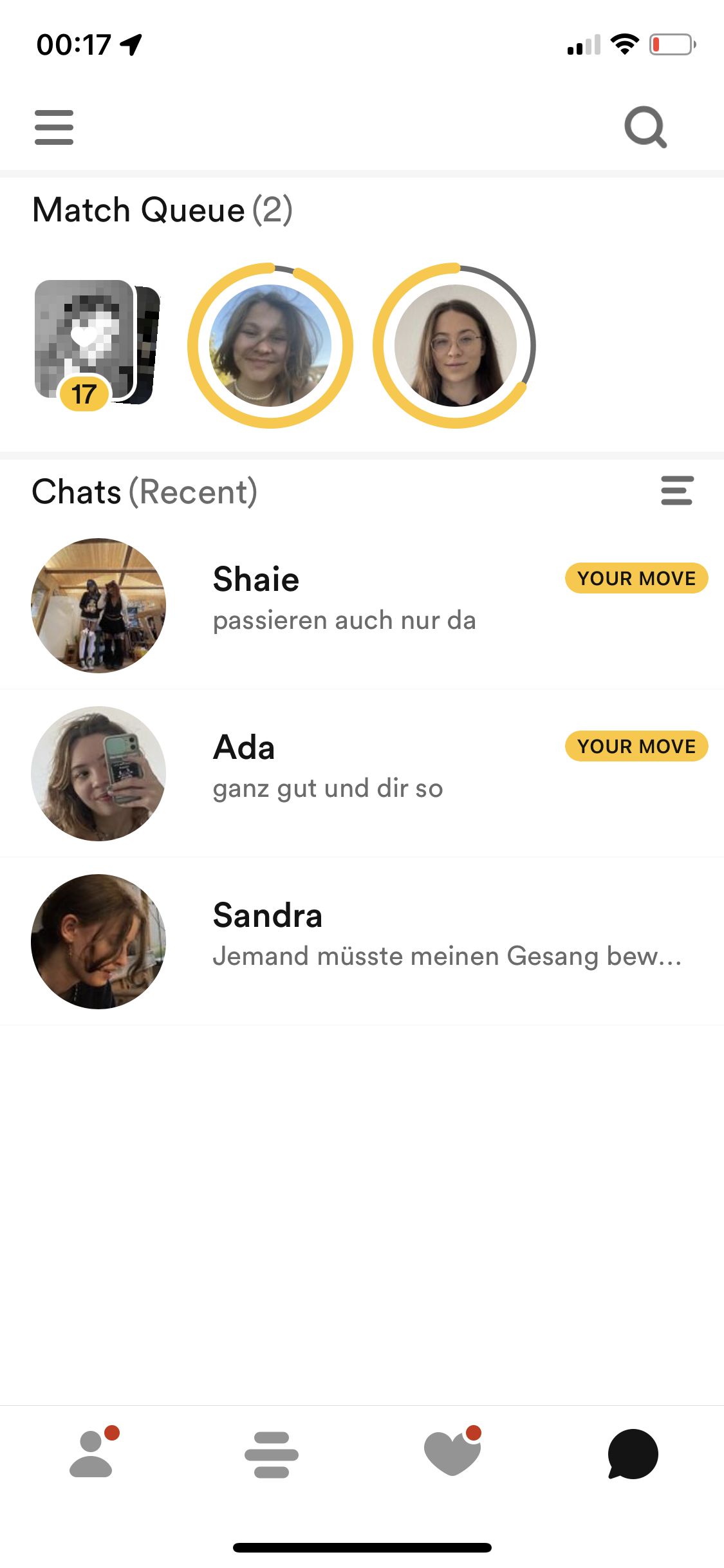The width and height of the screenshot is (724, 1568).
Task: Switch to the likes heart tab
Action: coord(453,1452)
